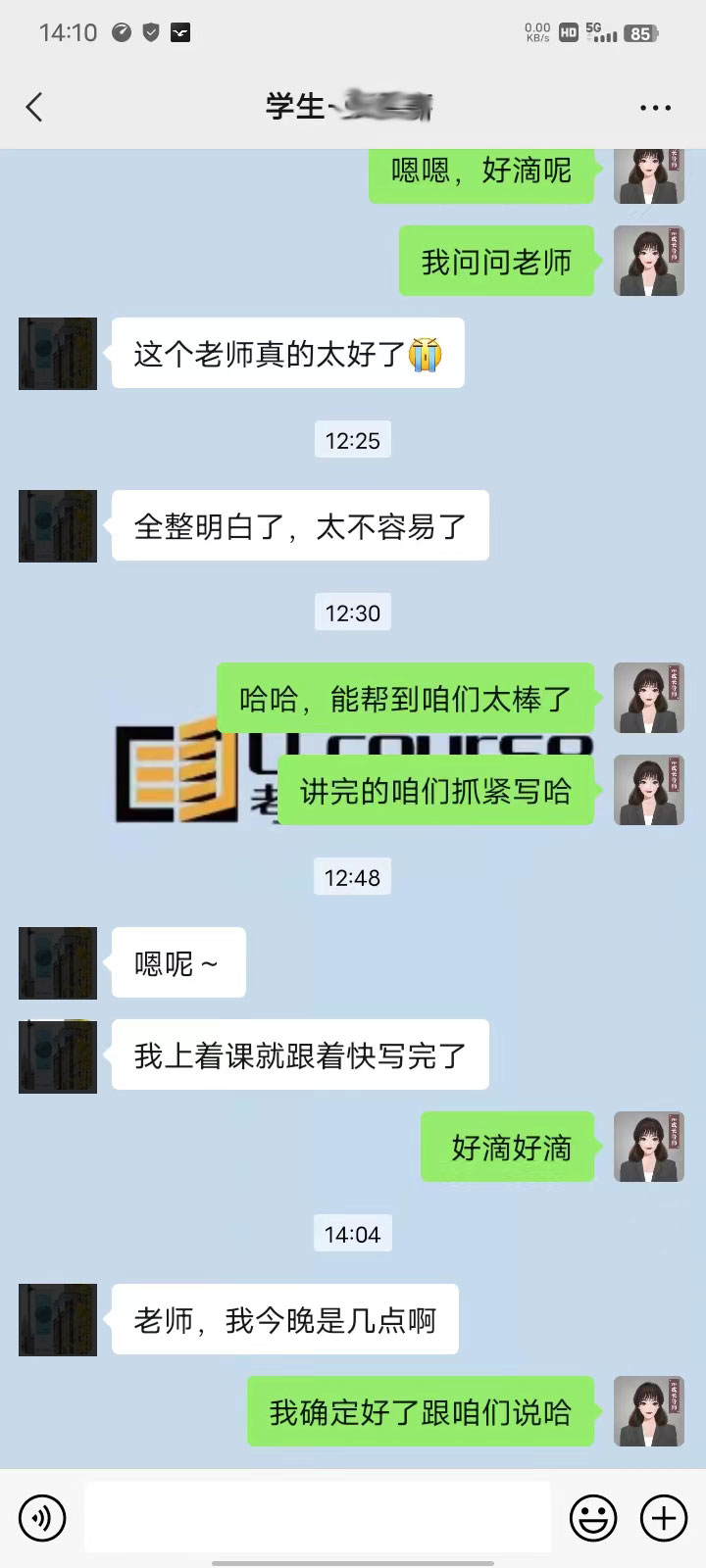Open the three-dot chat options menu

click(655, 108)
